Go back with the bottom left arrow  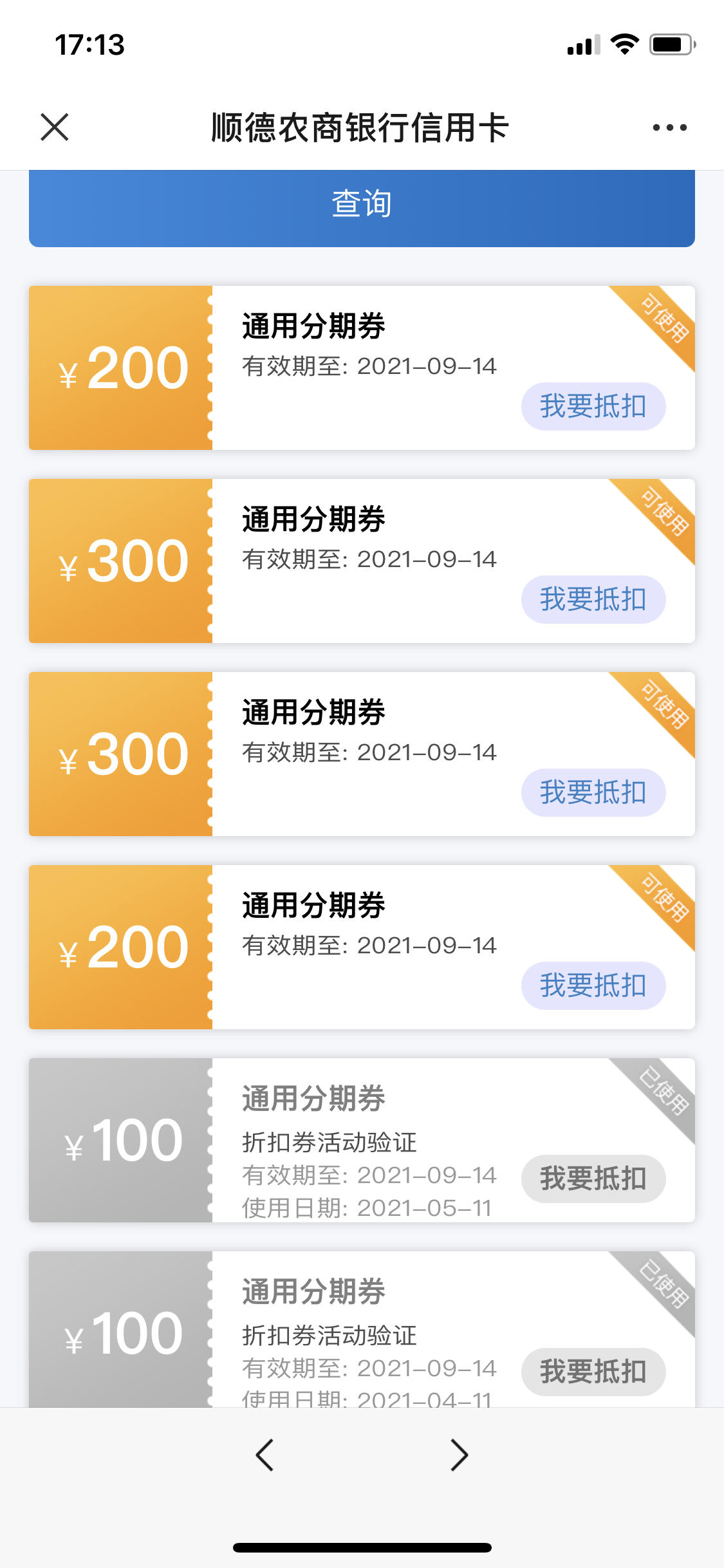point(265,1455)
